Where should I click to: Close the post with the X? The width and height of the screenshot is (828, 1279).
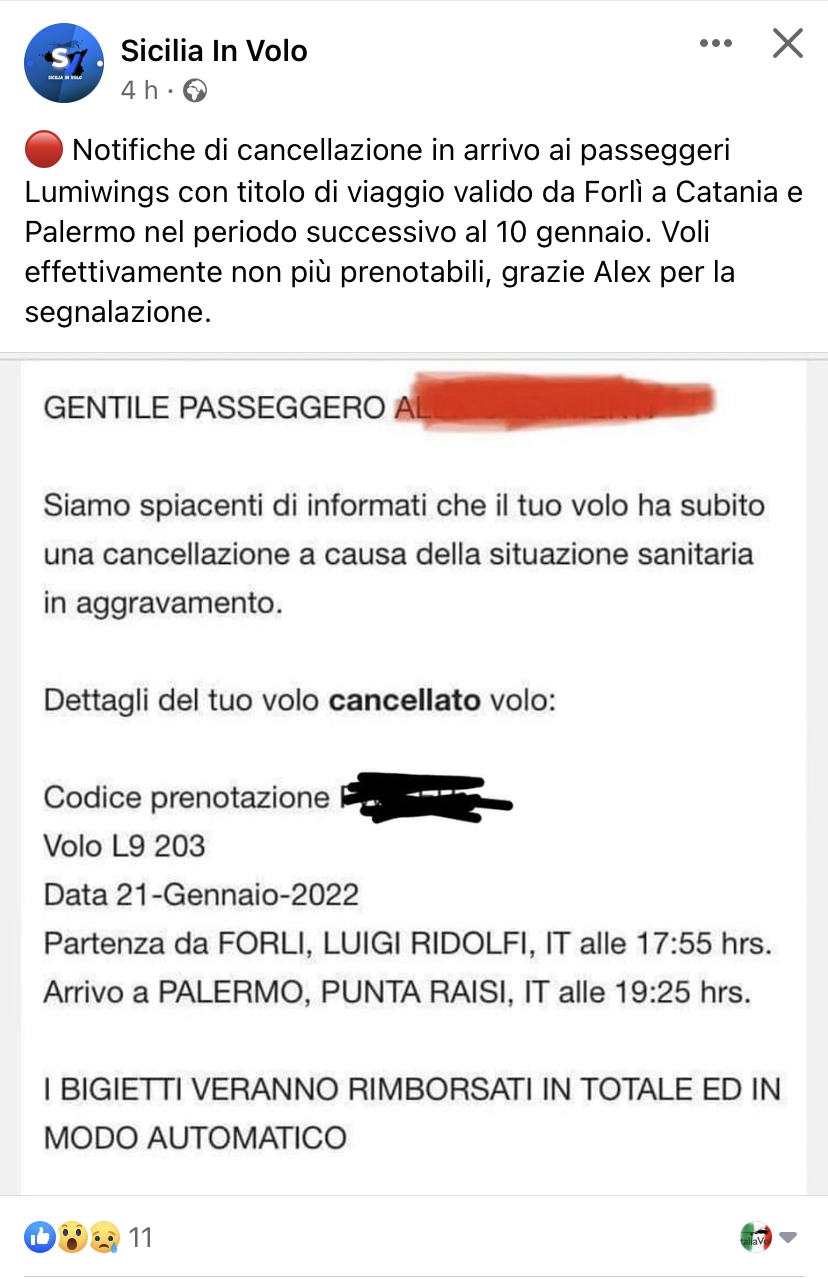788,43
